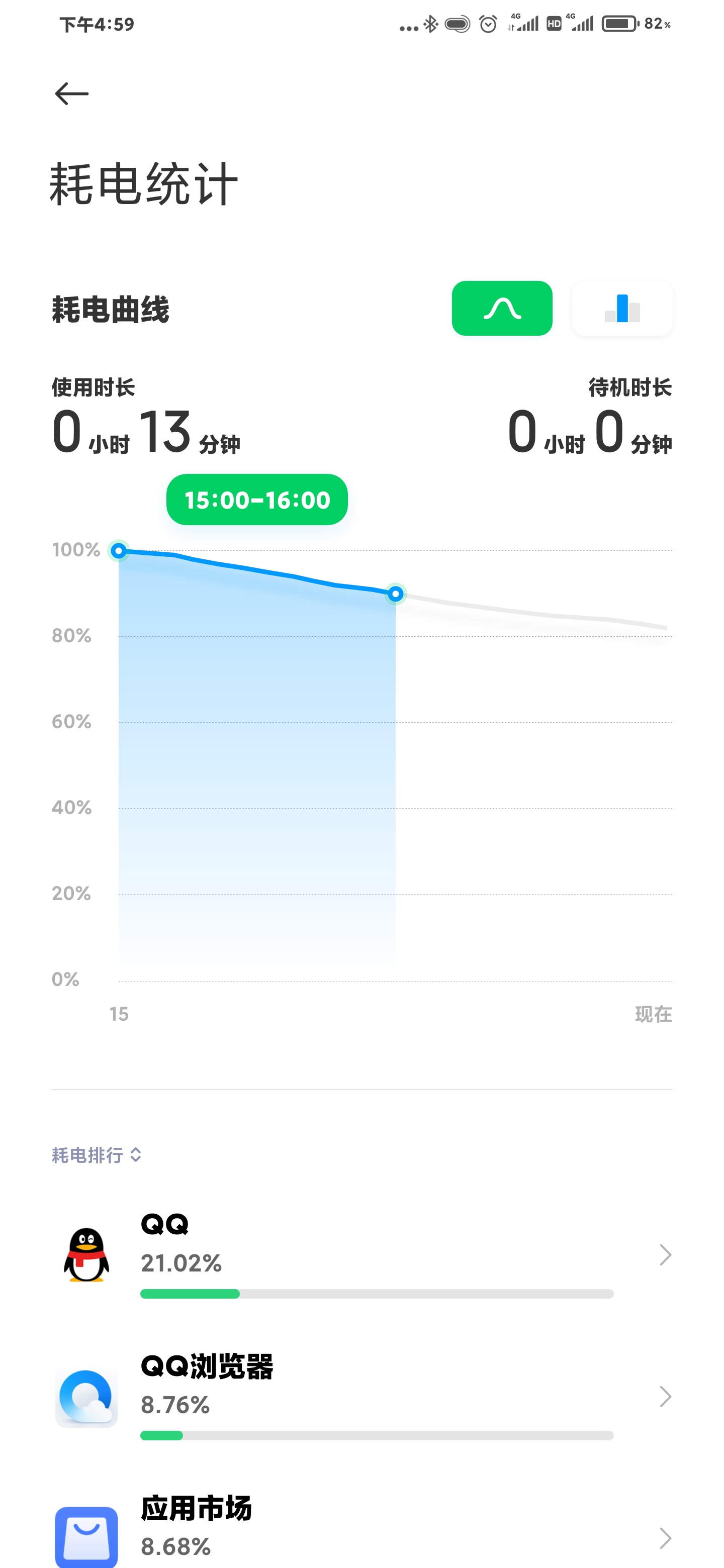This screenshot has width=724, height=1568.
Task: Open QQ浏览器 power usage details
Action: click(361, 1397)
